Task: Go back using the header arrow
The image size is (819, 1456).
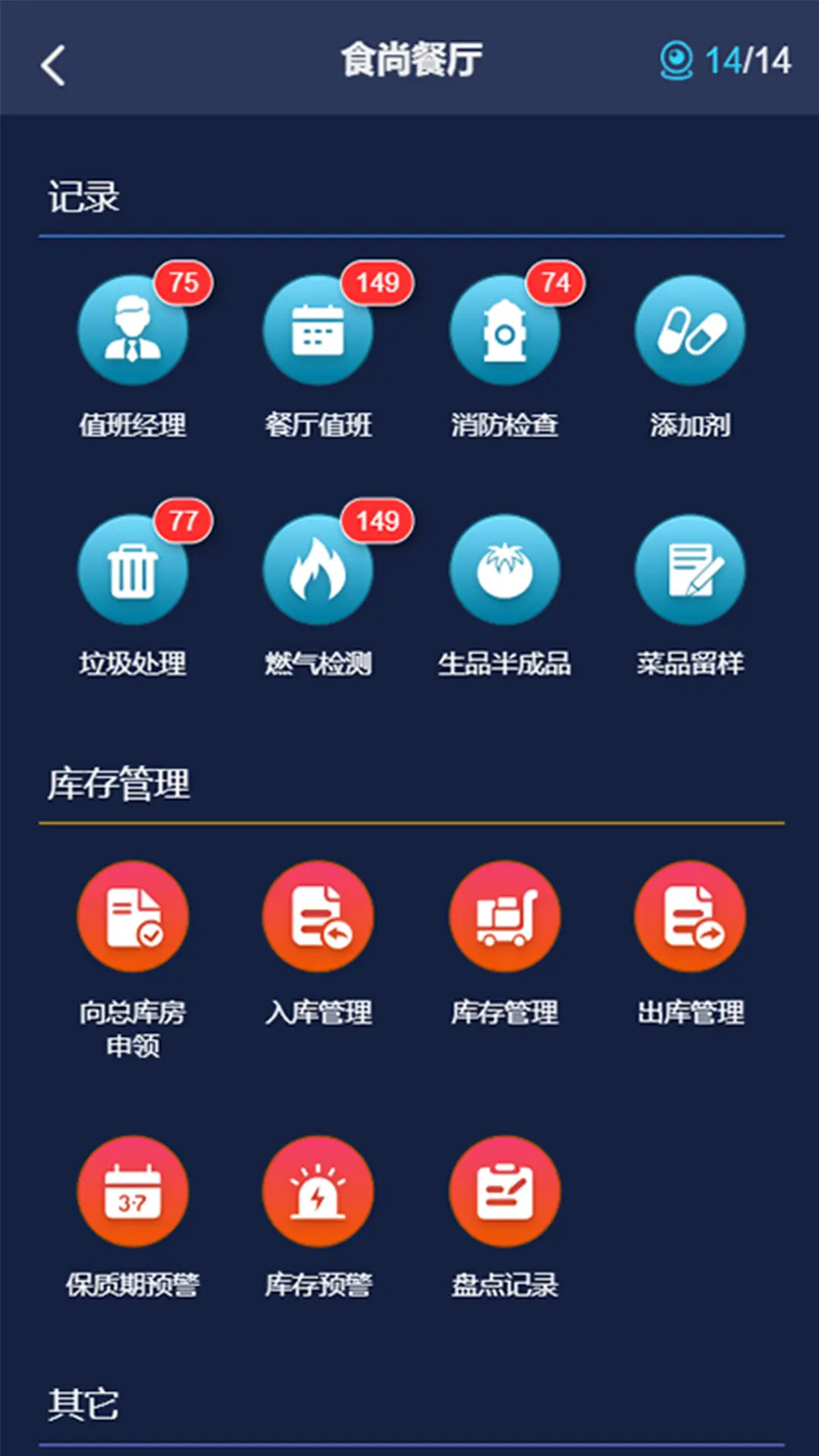Action: tap(53, 65)
